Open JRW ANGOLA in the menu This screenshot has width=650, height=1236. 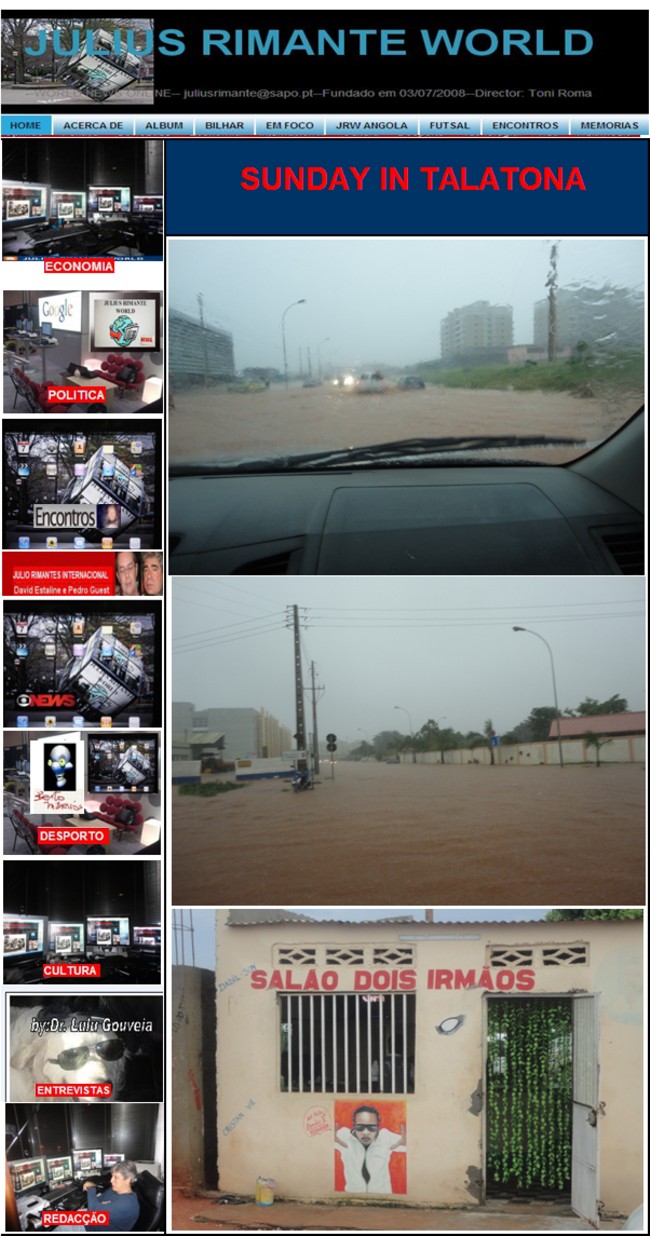point(372,126)
